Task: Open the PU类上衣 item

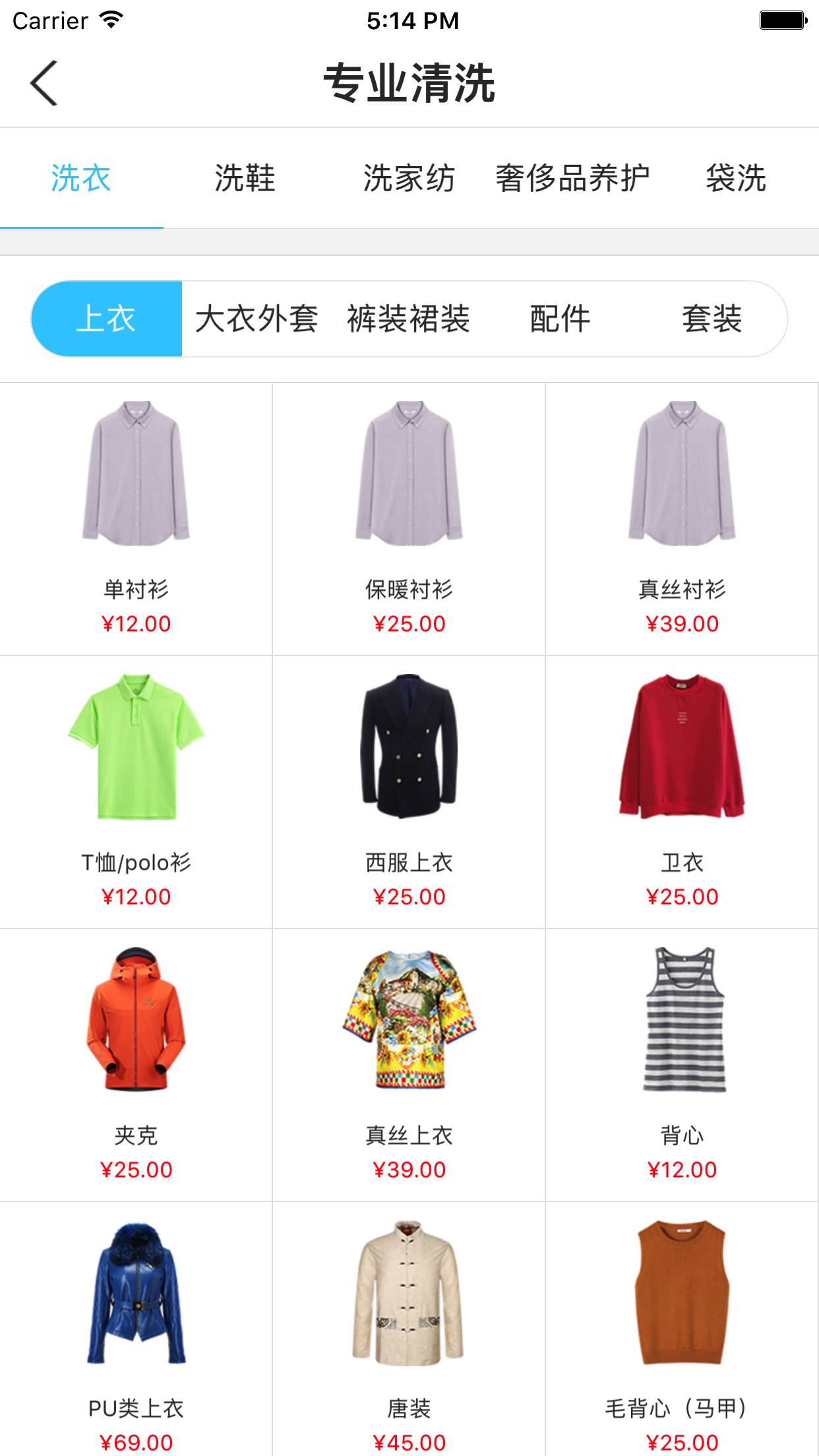Action: pyautogui.click(x=136, y=1329)
